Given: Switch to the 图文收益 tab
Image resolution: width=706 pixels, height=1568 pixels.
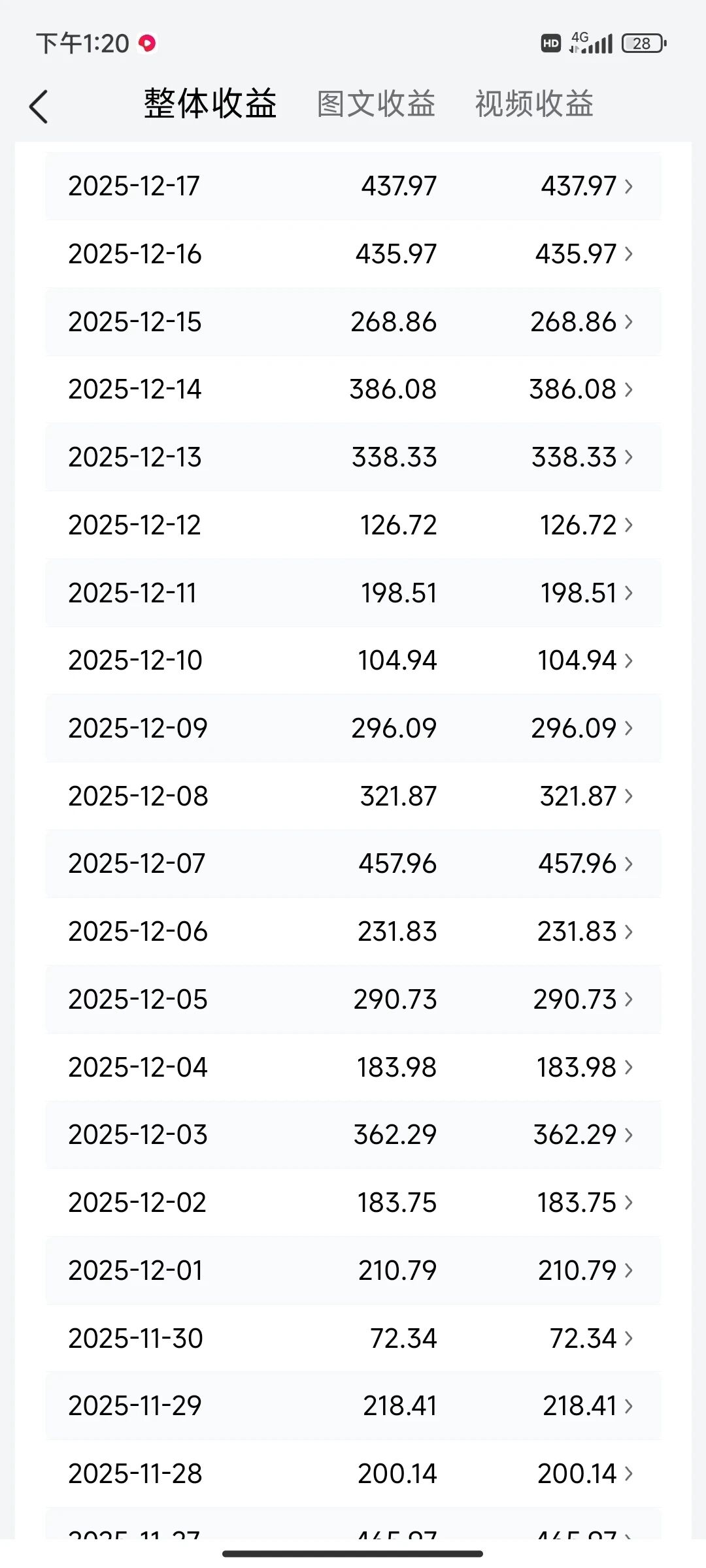Looking at the screenshot, I should click(376, 104).
